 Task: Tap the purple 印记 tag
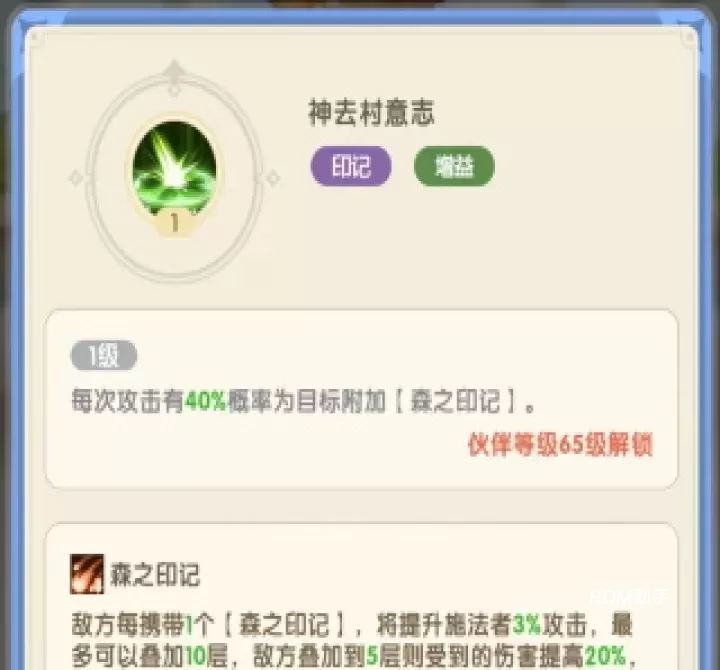(x=351, y=166)
